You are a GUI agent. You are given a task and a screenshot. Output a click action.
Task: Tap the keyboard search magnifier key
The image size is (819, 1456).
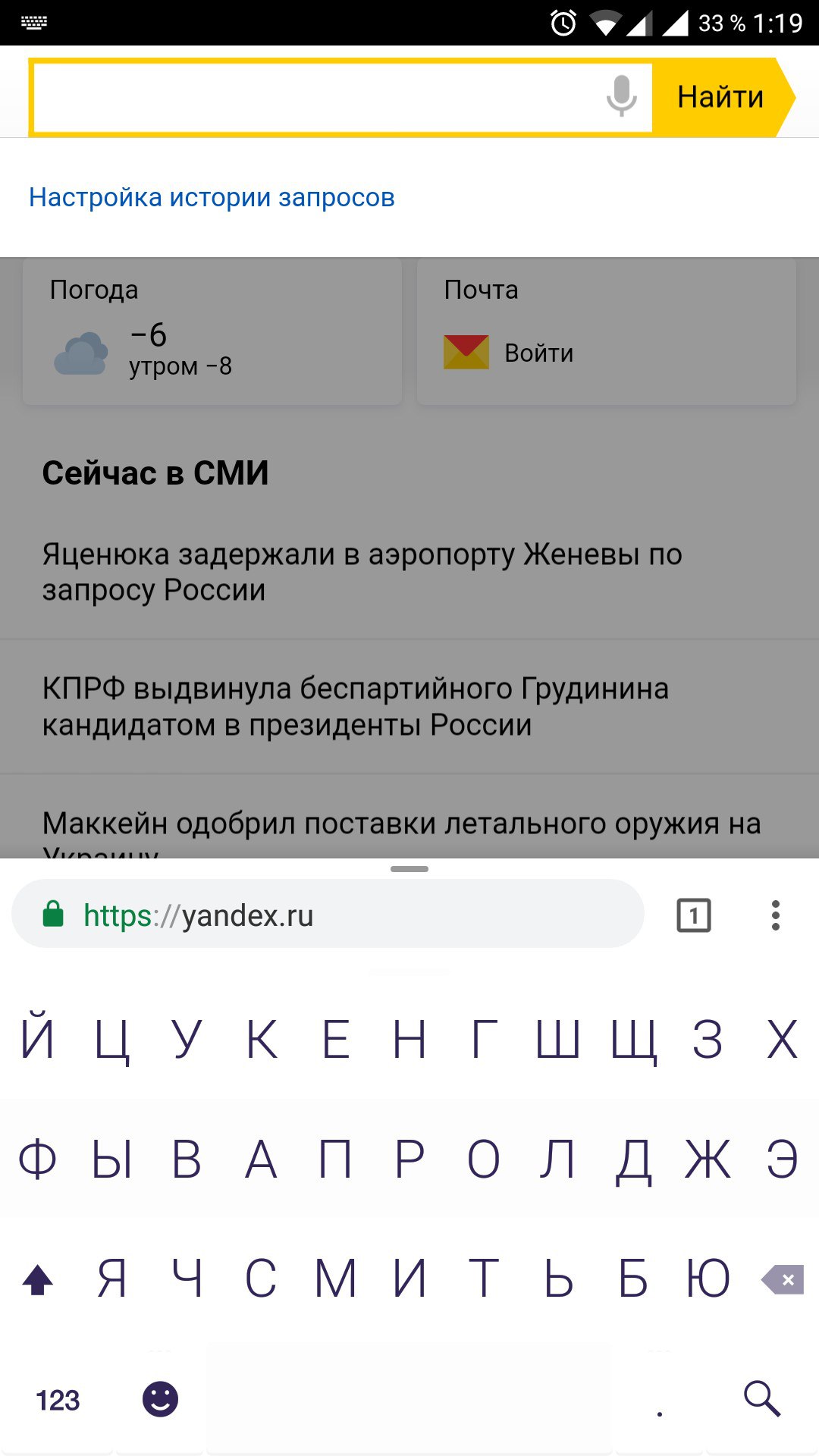point(761,1399)
